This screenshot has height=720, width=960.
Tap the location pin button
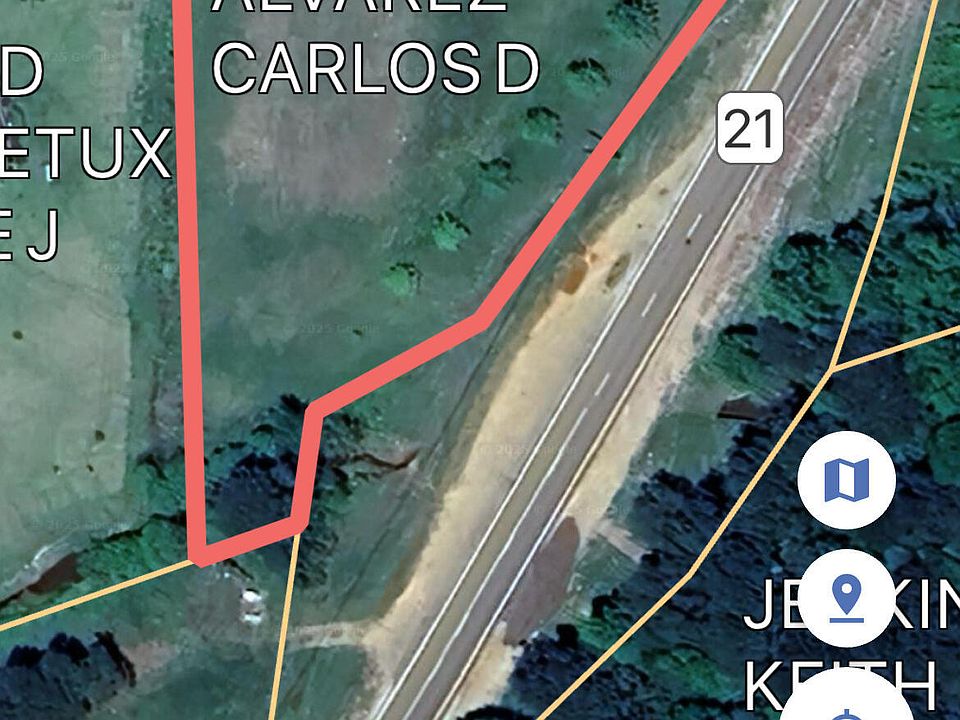846,597
